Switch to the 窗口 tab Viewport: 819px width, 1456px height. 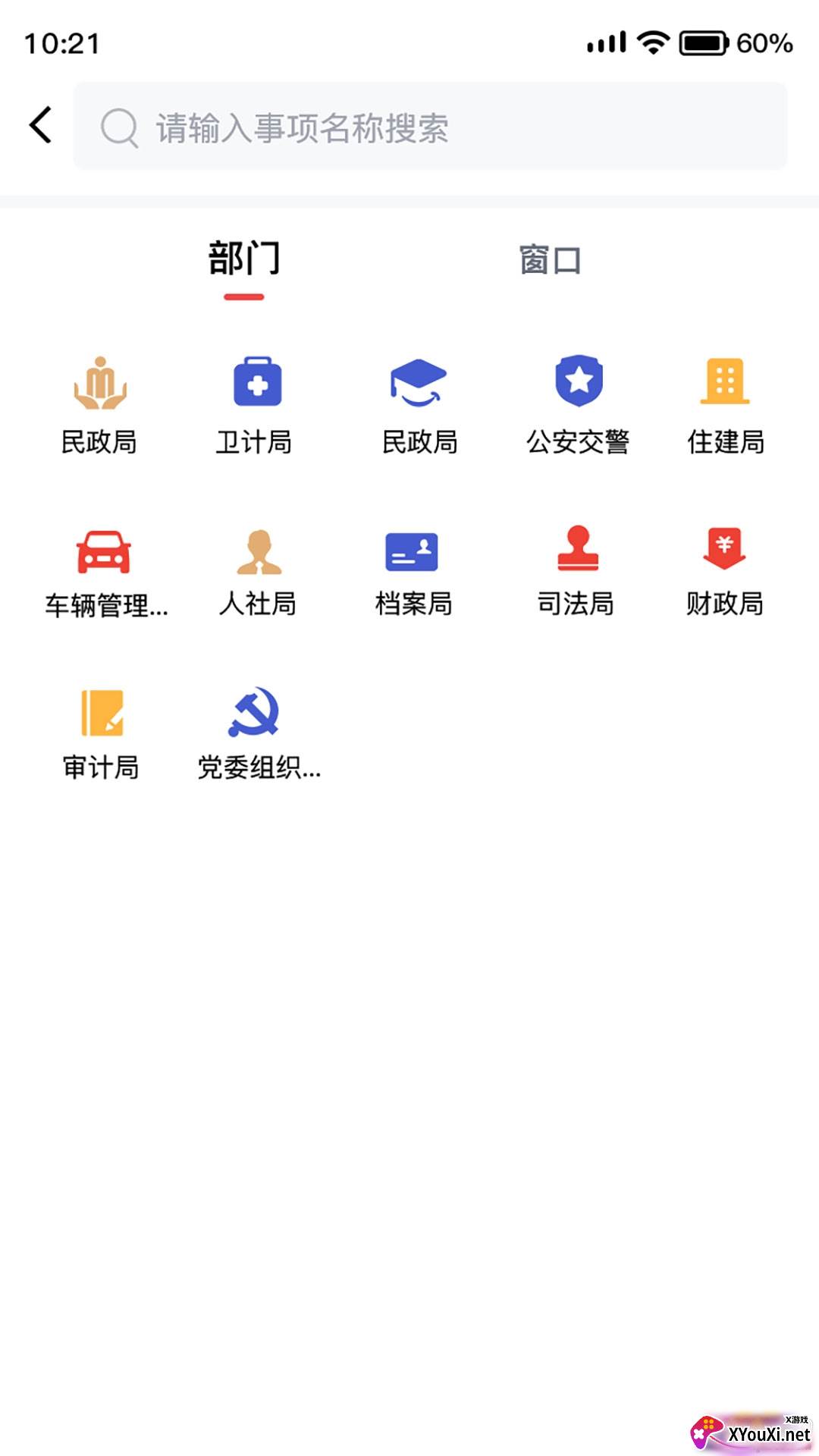(x=548, y=260)
